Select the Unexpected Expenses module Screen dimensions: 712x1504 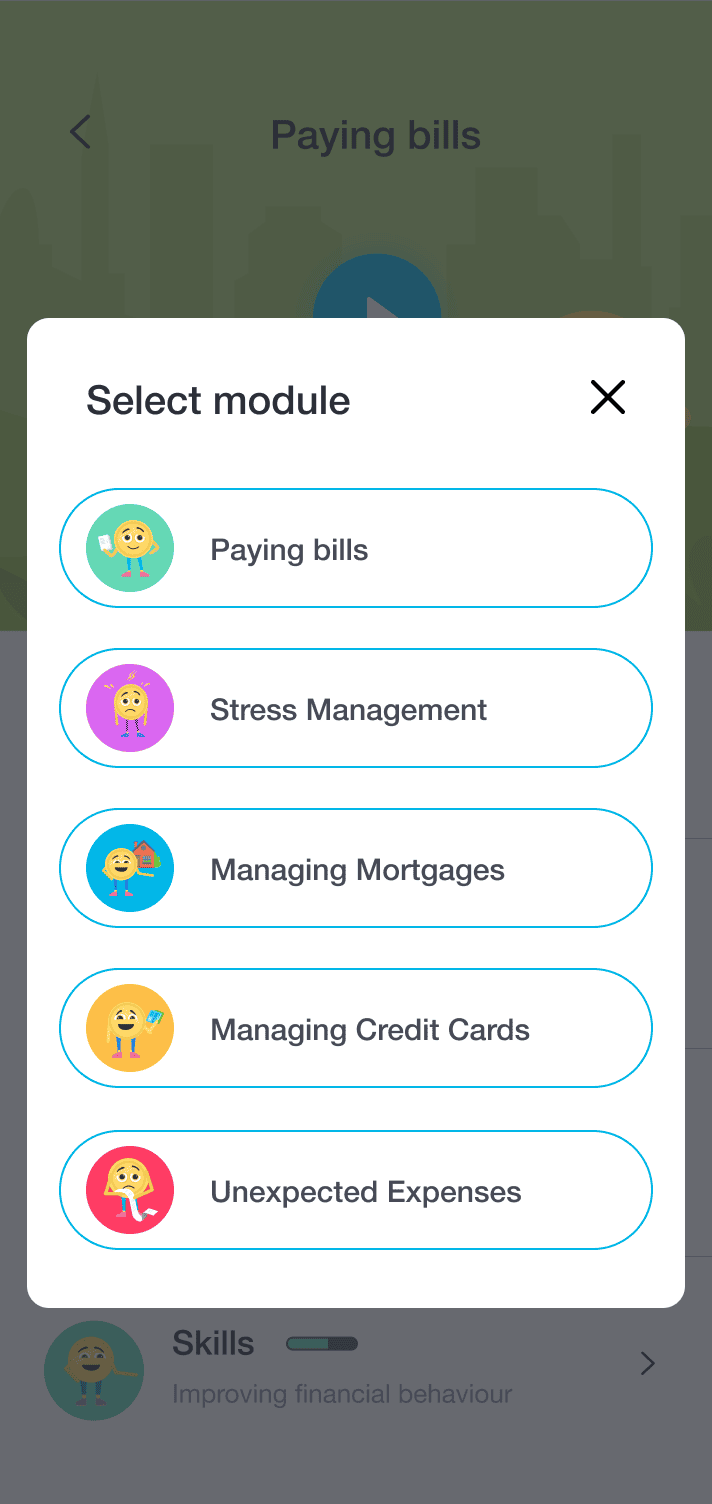[356, 1191]
